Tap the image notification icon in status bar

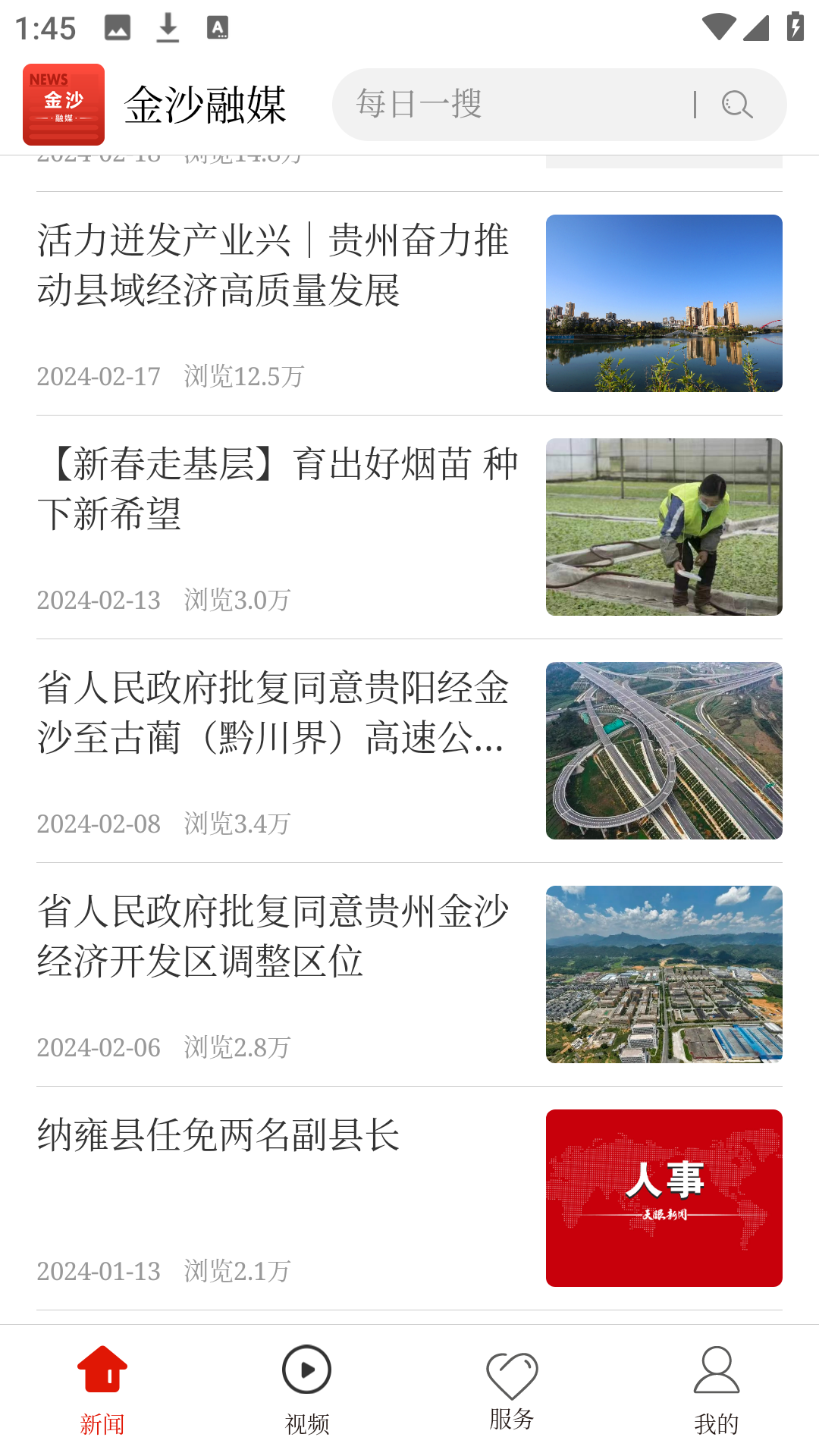tap(117, 28)
